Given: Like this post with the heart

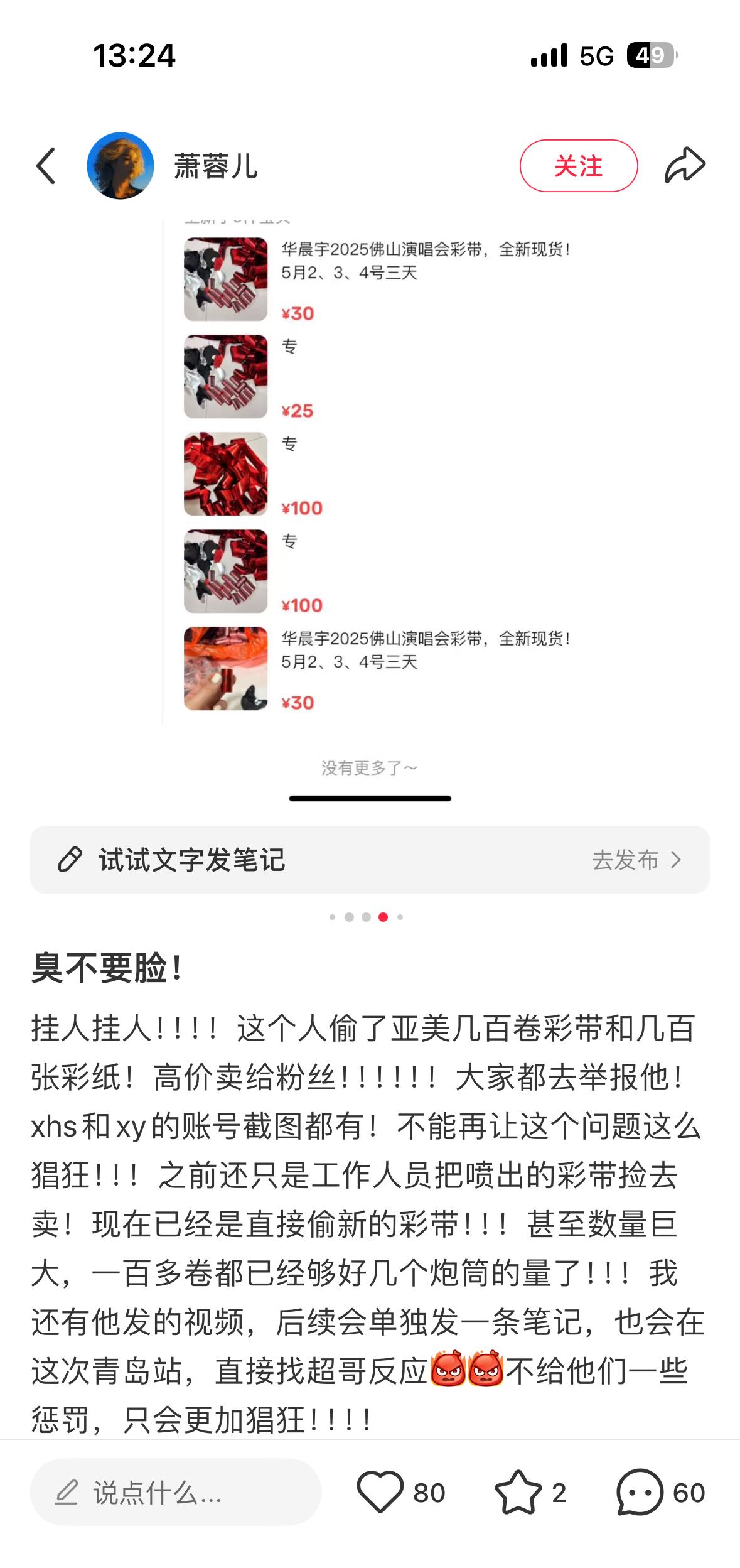Looking at the screenshot, I should tap(380, 1493).
